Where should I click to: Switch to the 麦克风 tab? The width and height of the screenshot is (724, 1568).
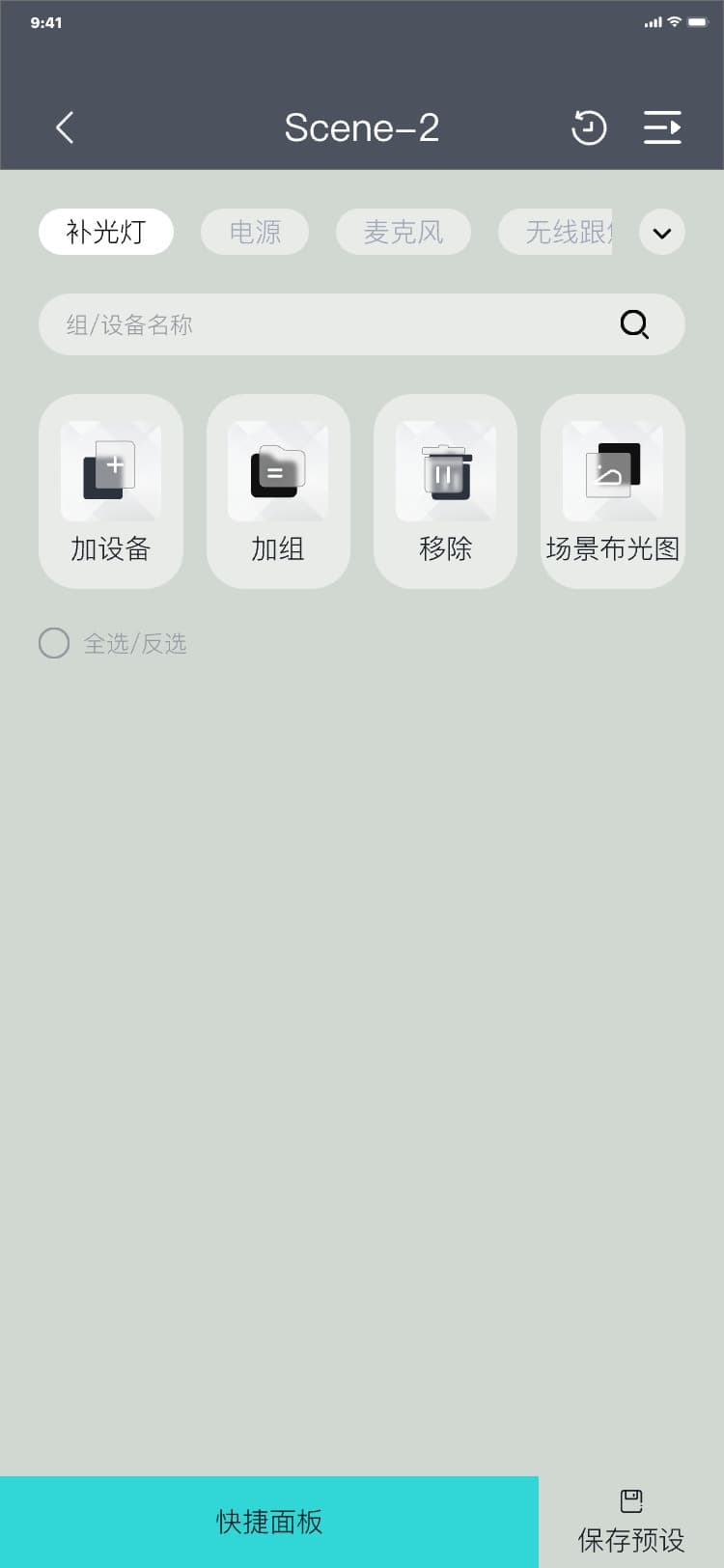(404, 232)
